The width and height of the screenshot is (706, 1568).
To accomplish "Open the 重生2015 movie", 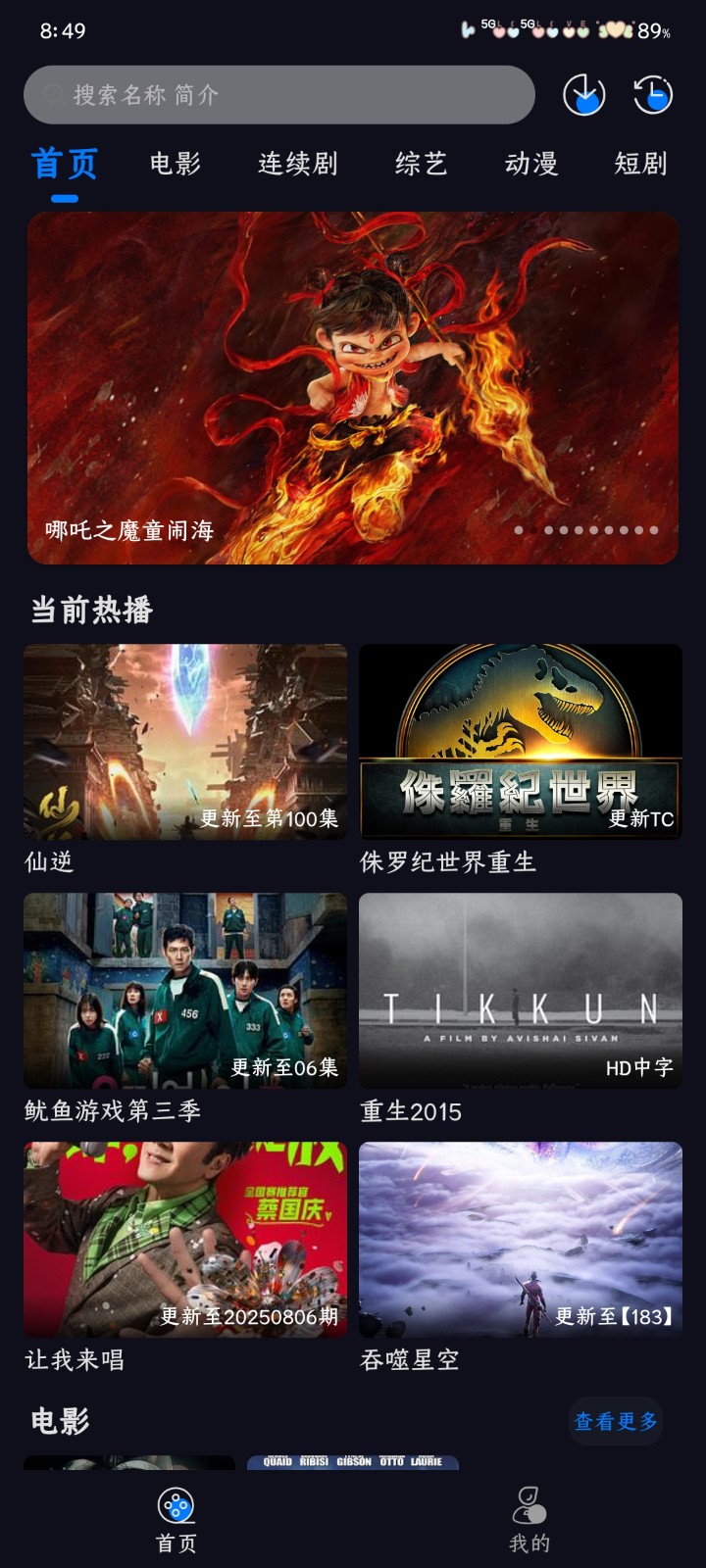I will point(520,991).
